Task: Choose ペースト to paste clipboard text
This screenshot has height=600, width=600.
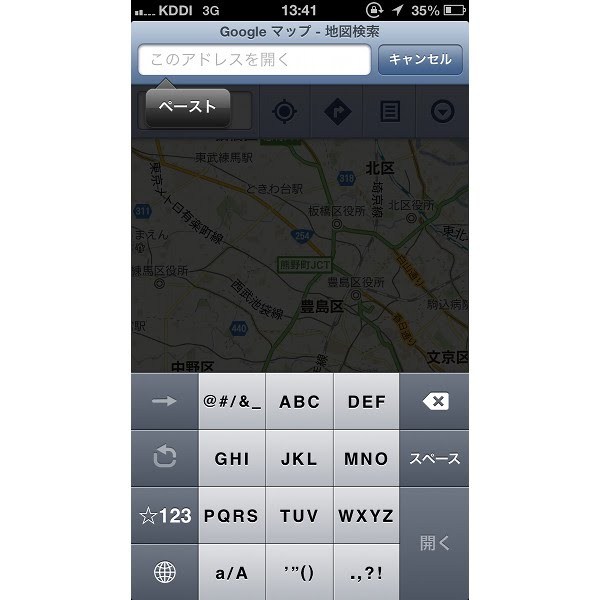Action: click(188, 107)
